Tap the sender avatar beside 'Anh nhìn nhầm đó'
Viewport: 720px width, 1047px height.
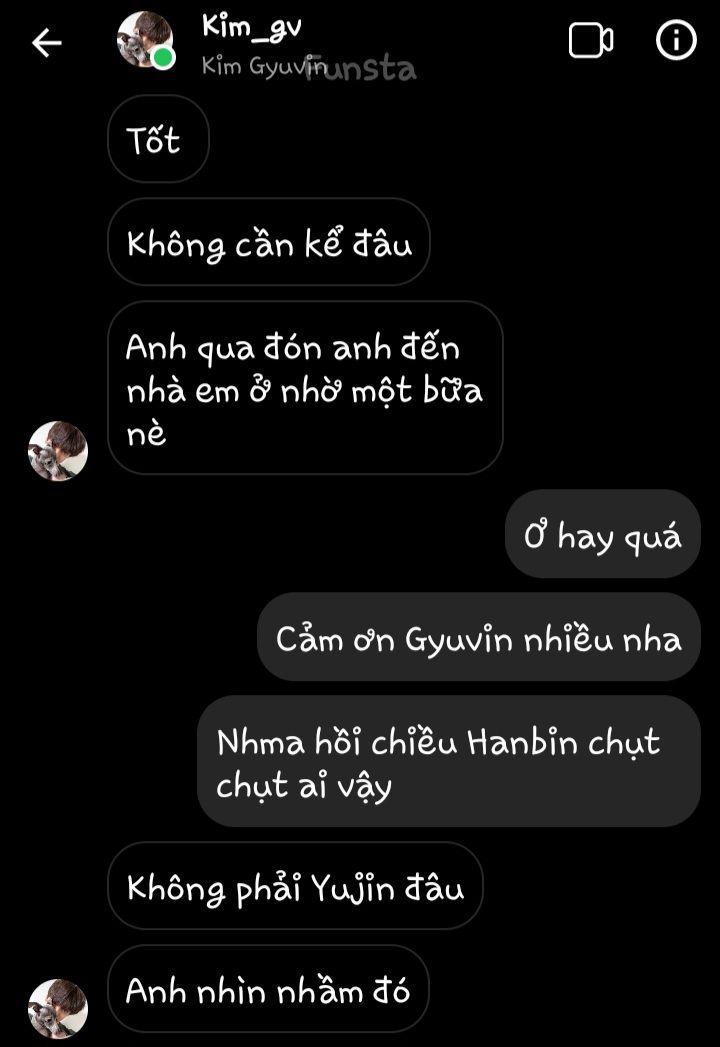point(58,1008)
